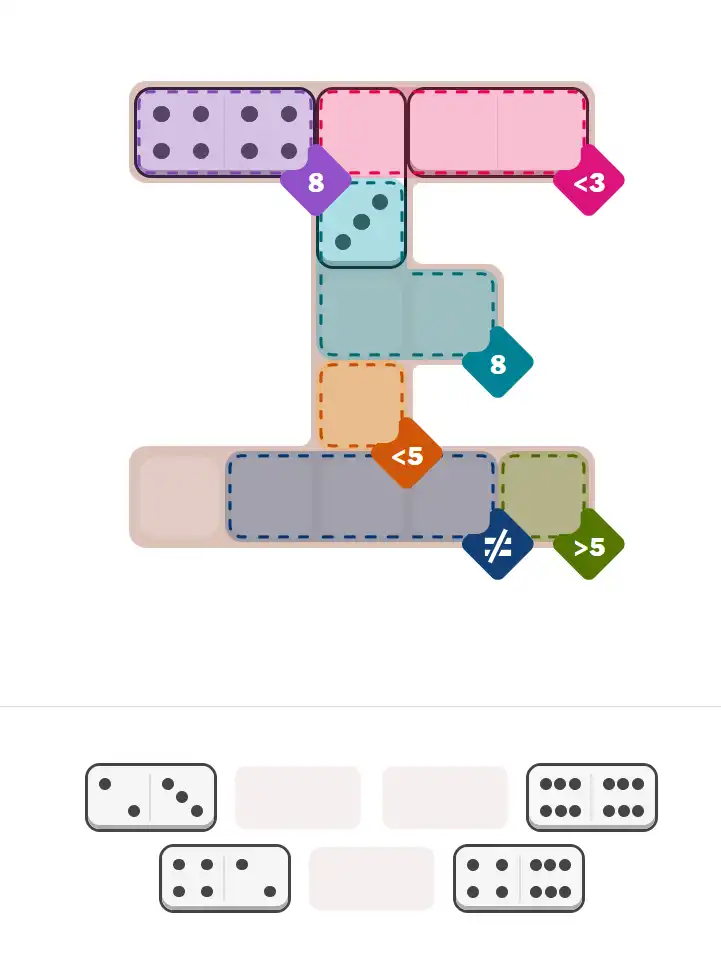Tap the 4-2 domino in the tray
This screenshot has width=721, height=969.
coord(225,877)
